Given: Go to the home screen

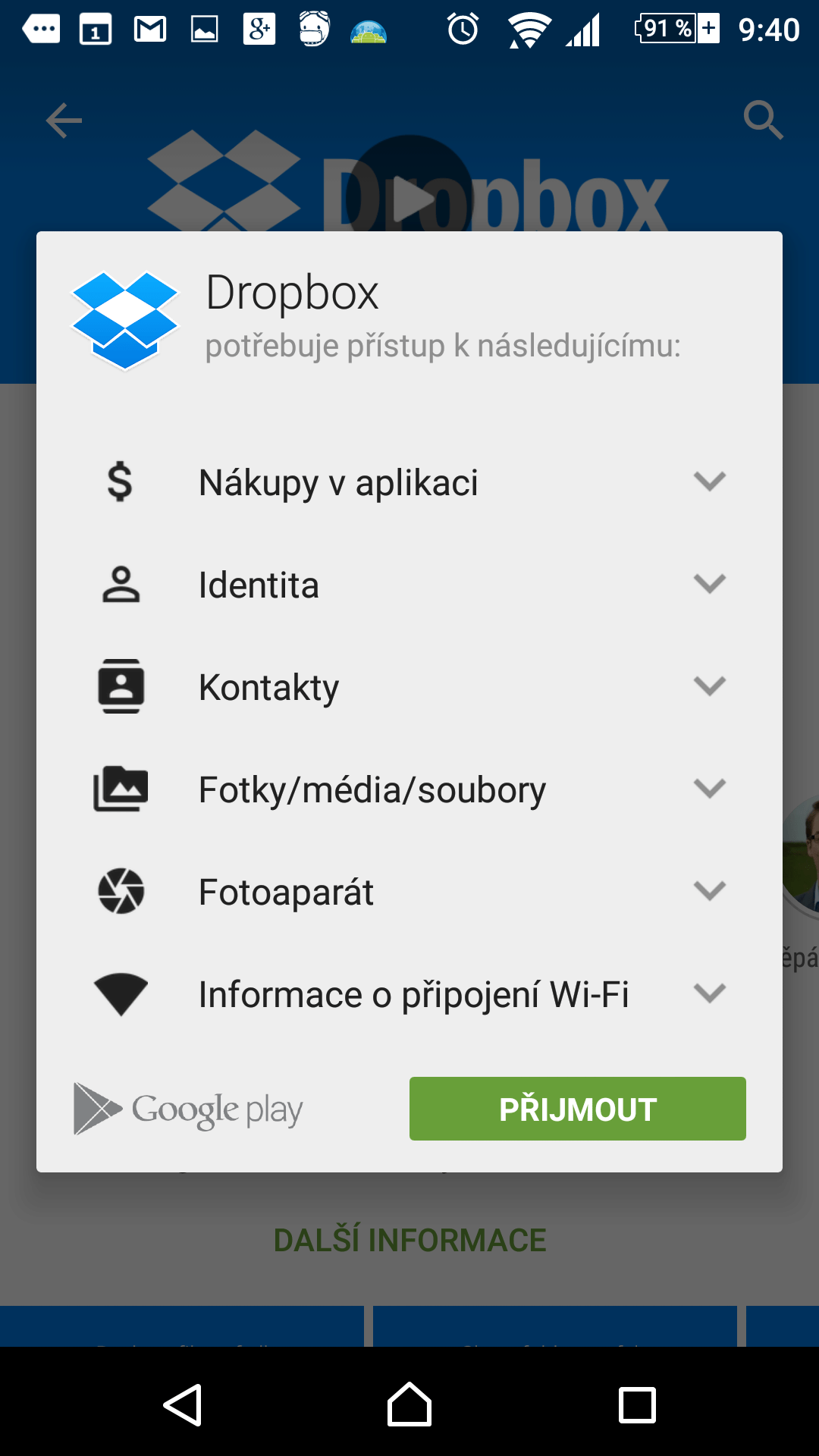Looking at the screenshot, I should click(409, 1405).
